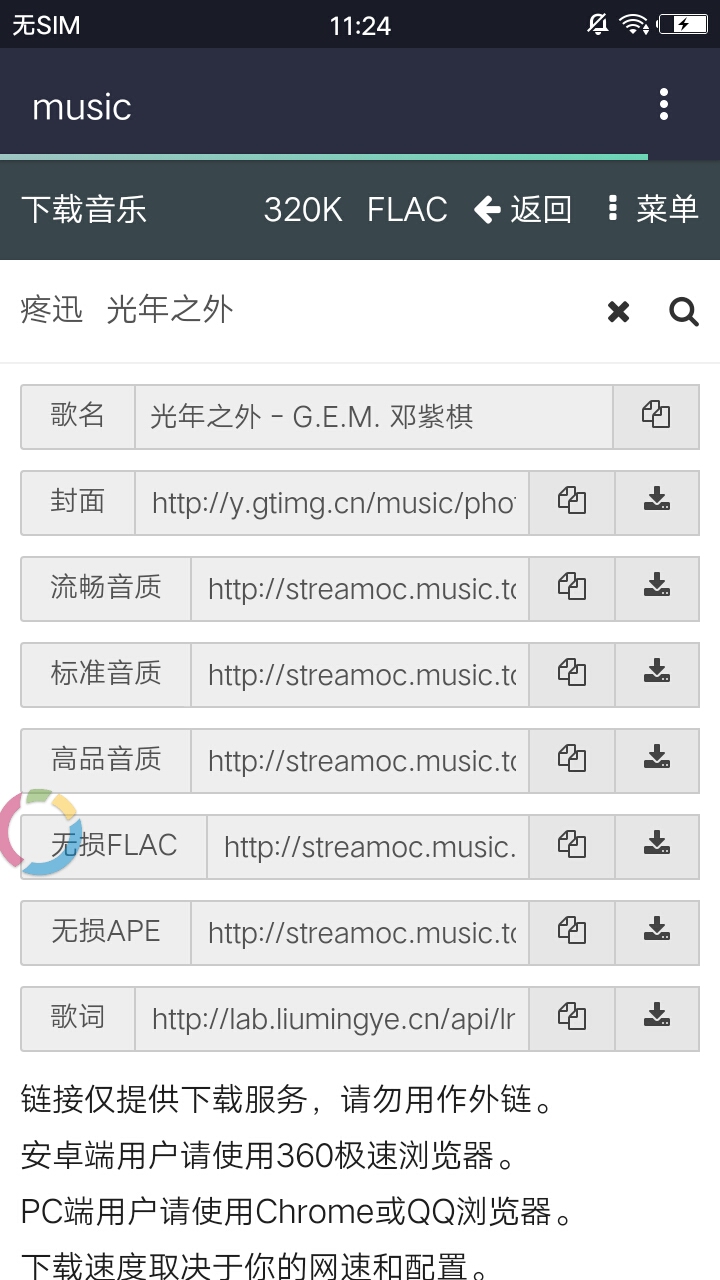
Task: Download the 封面 cover image
Action: click(x=656, y=502)
